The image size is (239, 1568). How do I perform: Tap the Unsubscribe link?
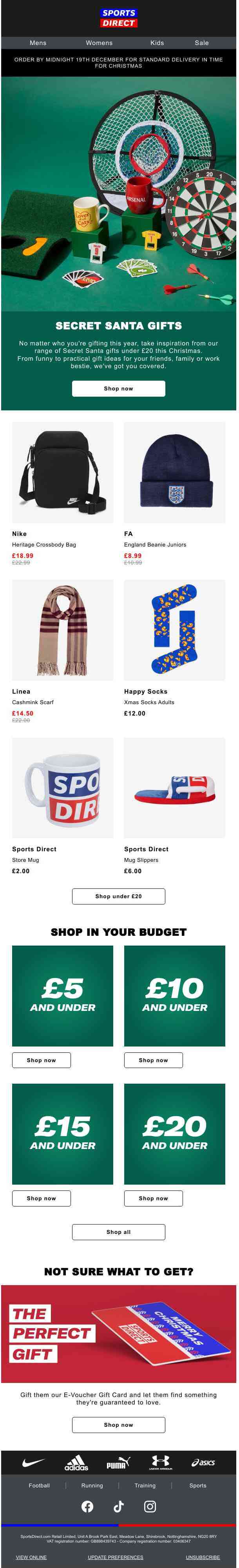click(203, 1557)
